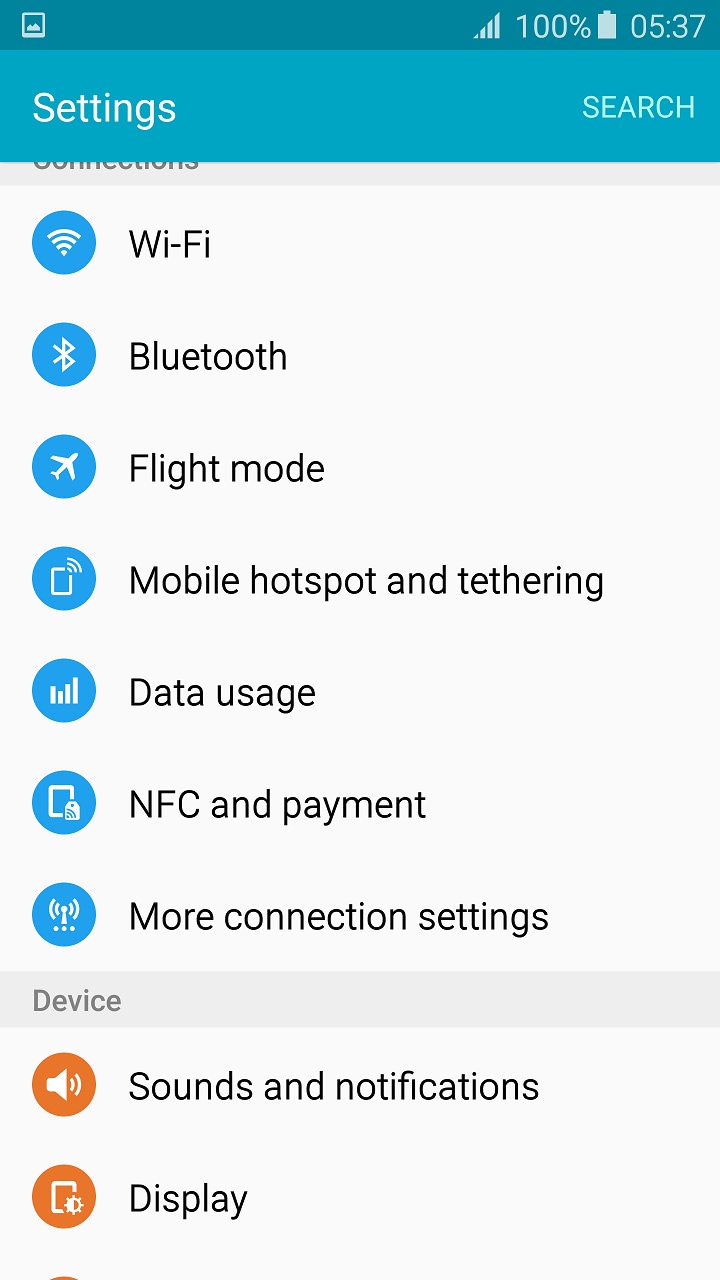Image resolution: width=720 pixels, height=1280 pixels.
Task: Open Mobile hotspot and tethering
Action: [360, 579]
